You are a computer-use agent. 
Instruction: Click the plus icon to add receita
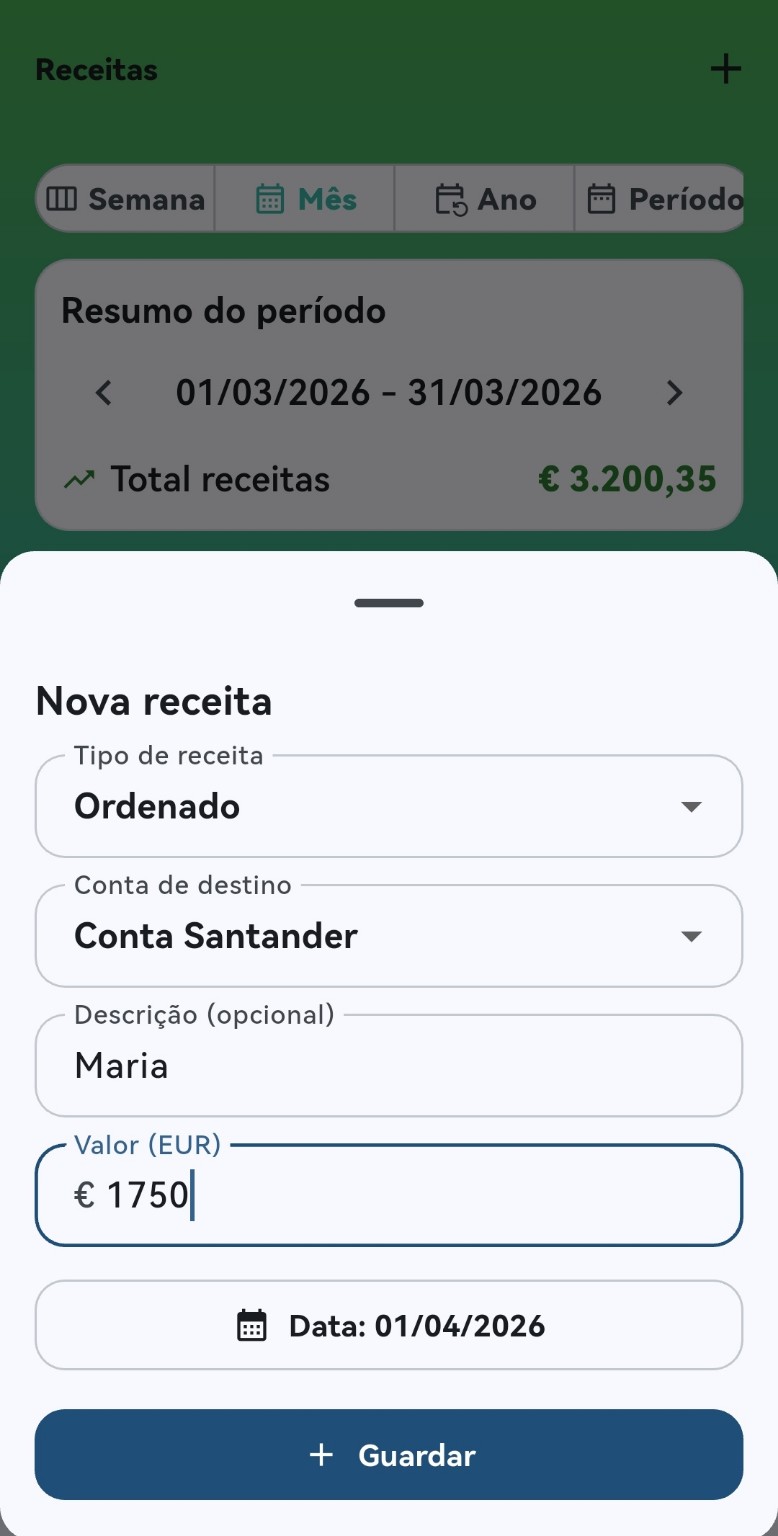[x=726, y=69]
